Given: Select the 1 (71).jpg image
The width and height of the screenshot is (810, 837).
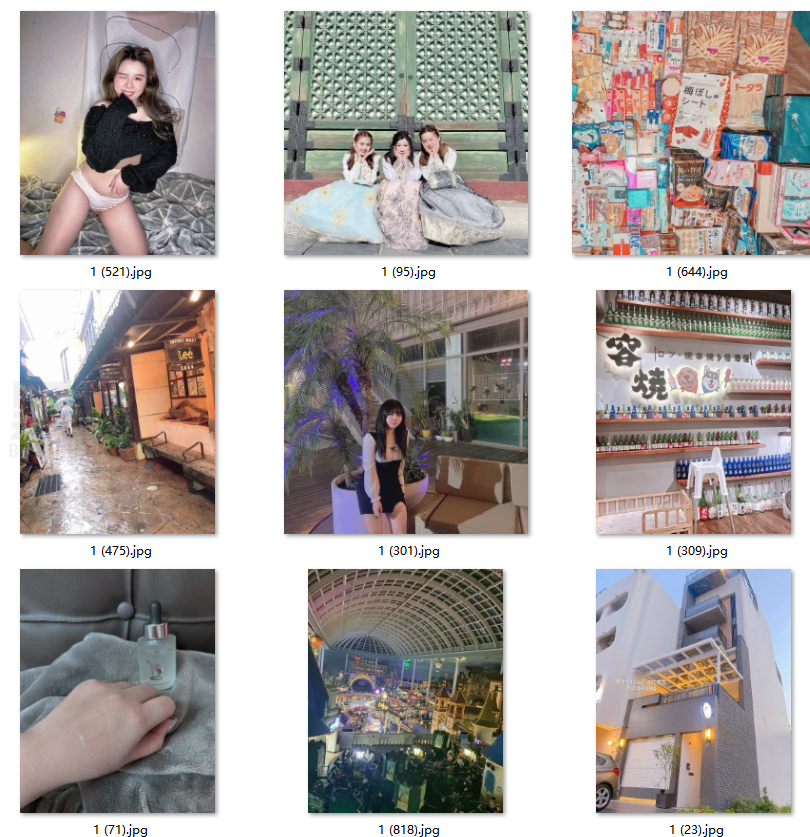Looking at the screenshot, I should (118, 691).
